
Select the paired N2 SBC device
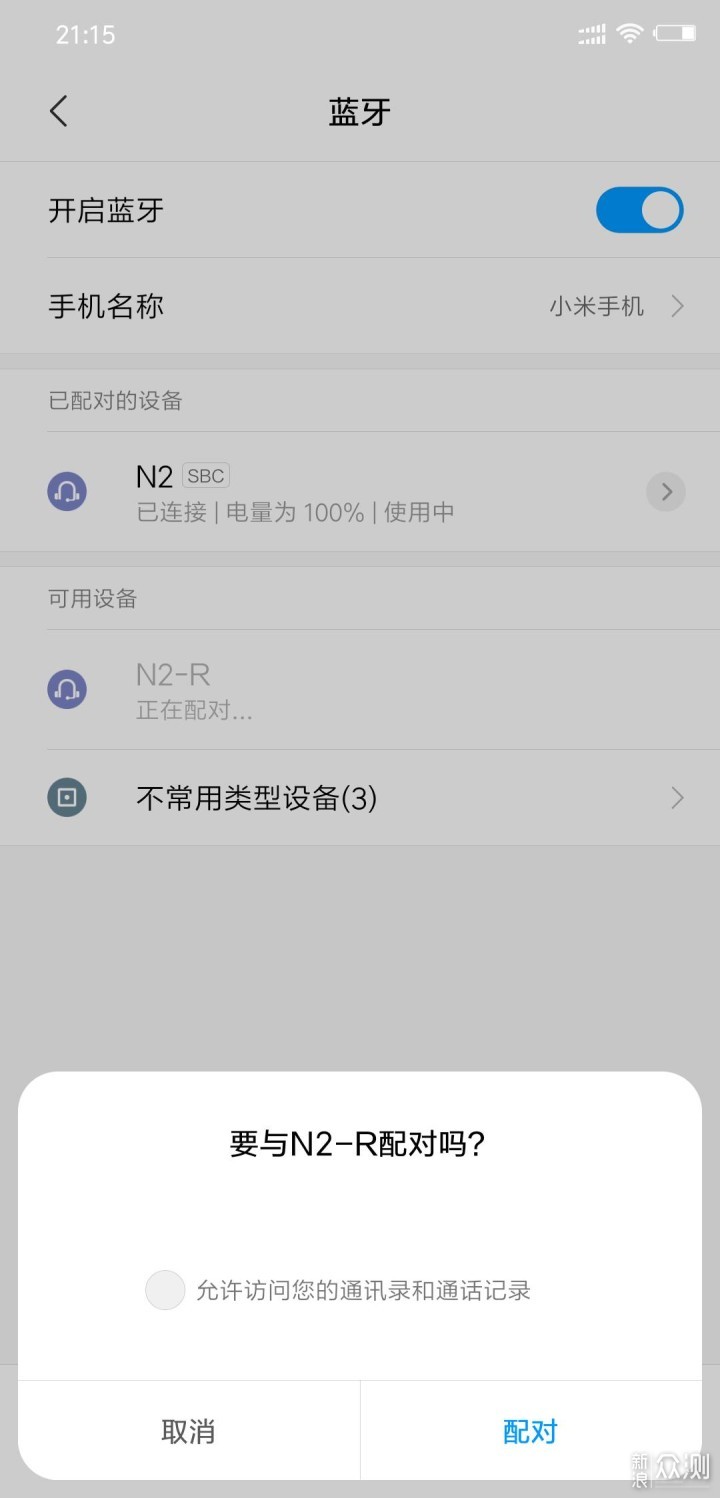[x=300, y=492]
